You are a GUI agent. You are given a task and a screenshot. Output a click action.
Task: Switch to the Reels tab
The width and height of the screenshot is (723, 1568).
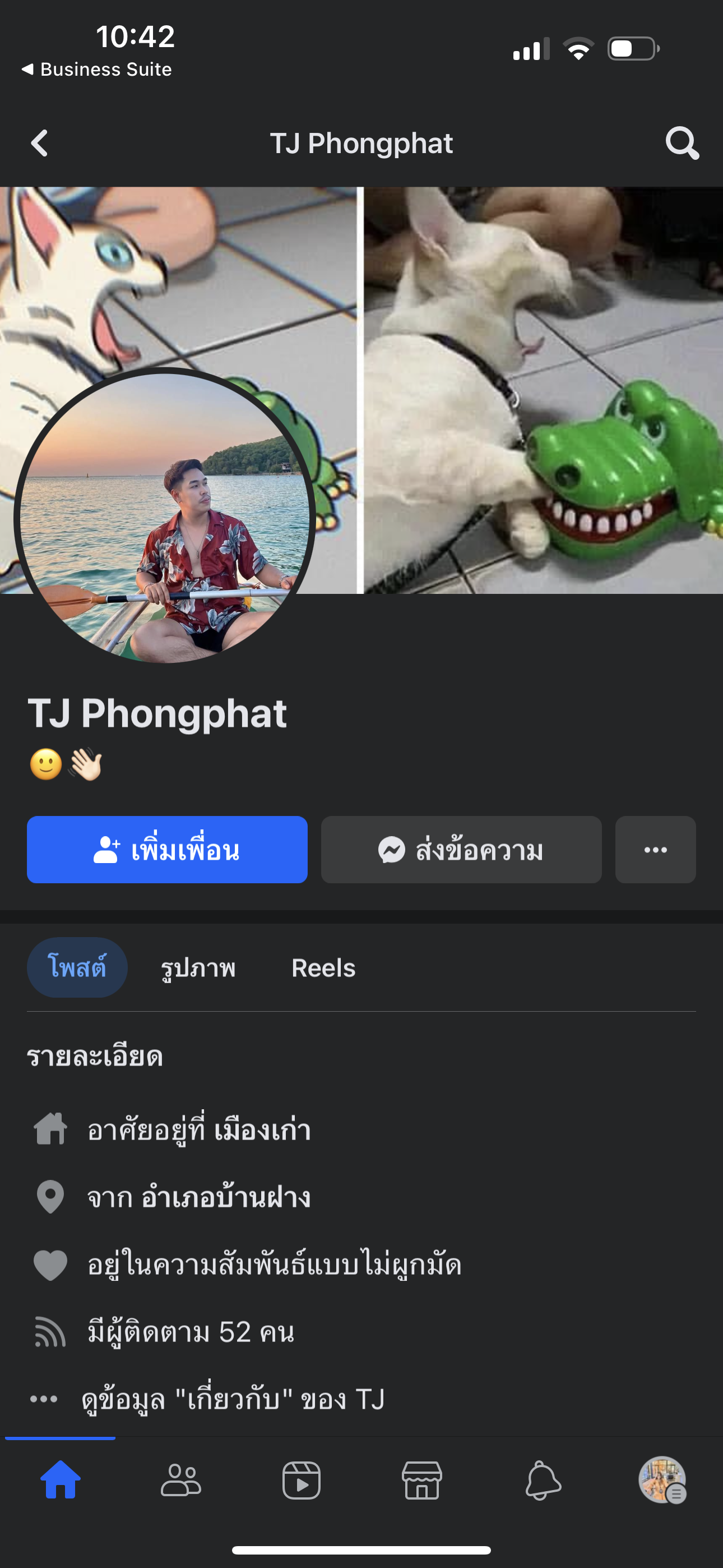323,967
